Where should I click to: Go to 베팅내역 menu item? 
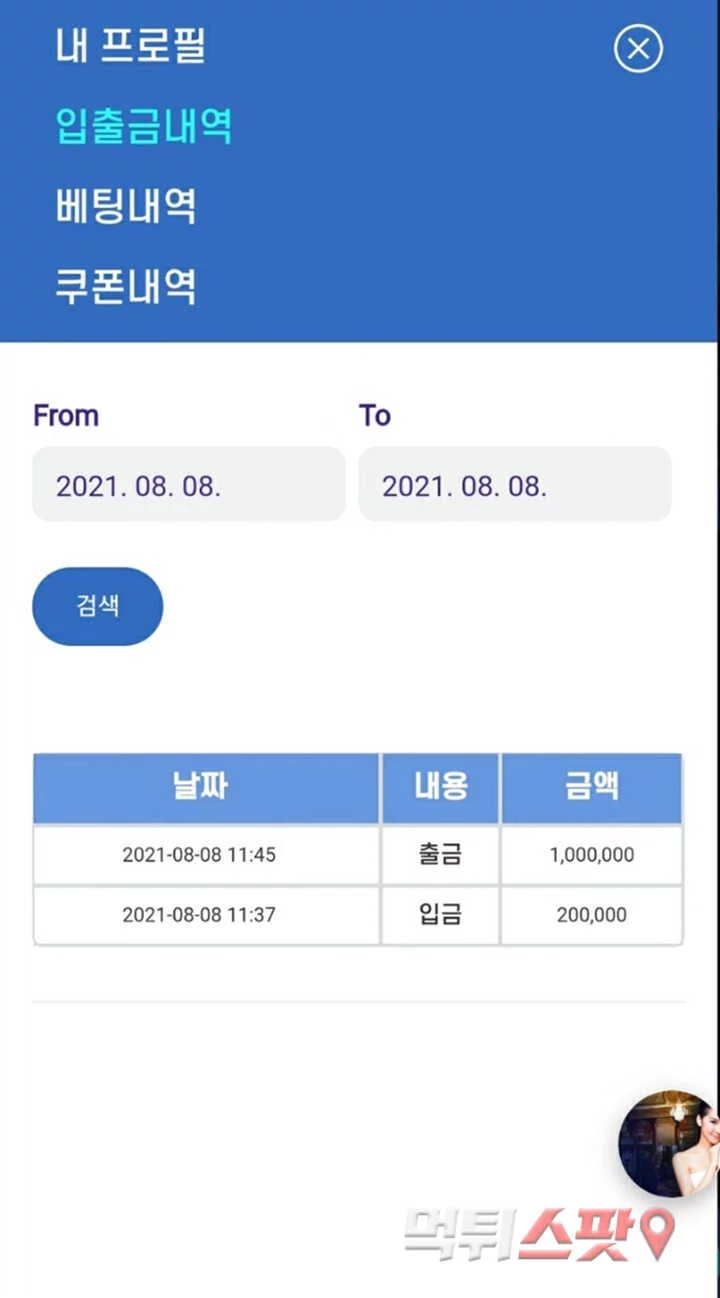click(x=126, y=206)
